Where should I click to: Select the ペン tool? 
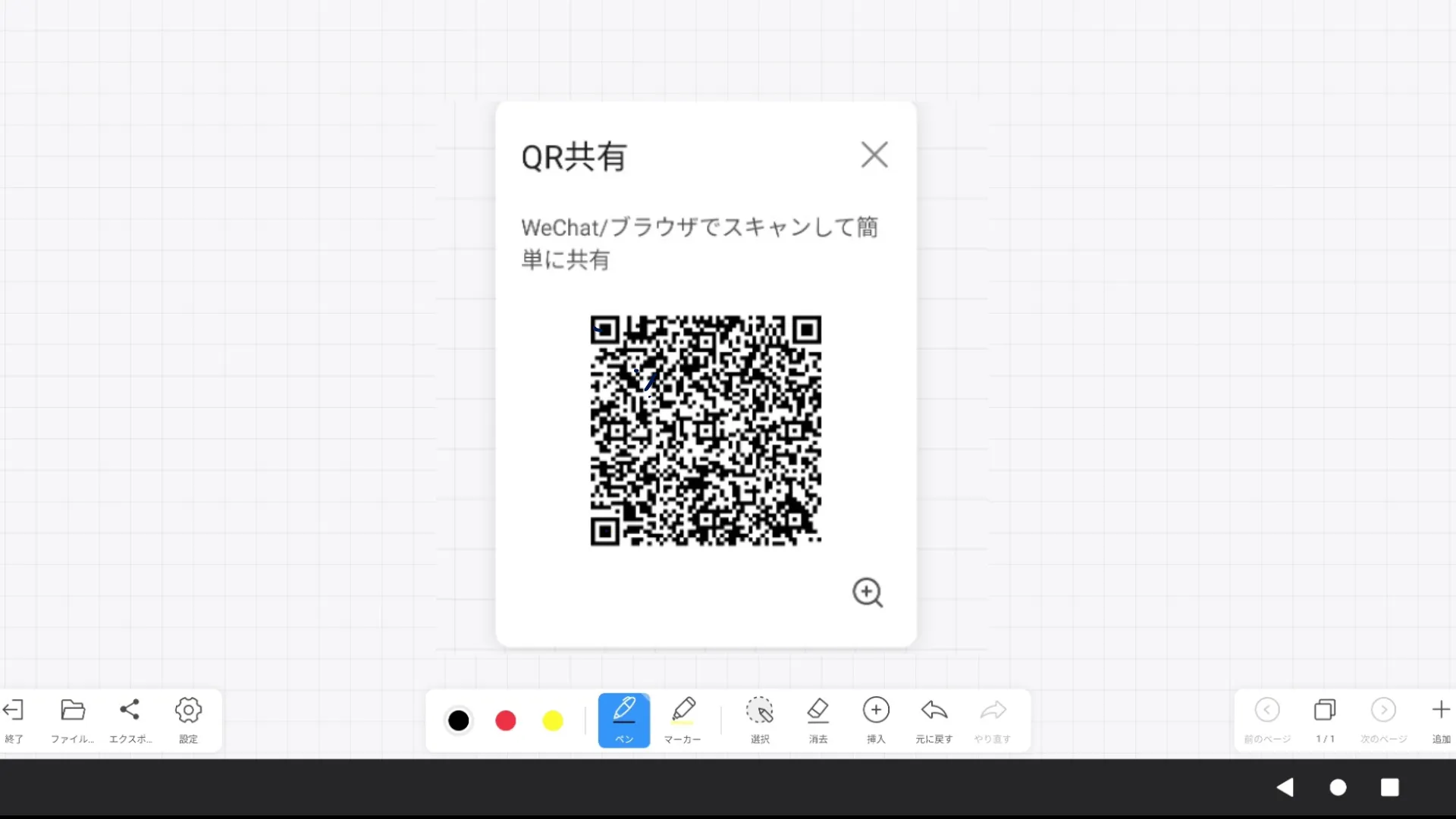[x=624, y=720]
